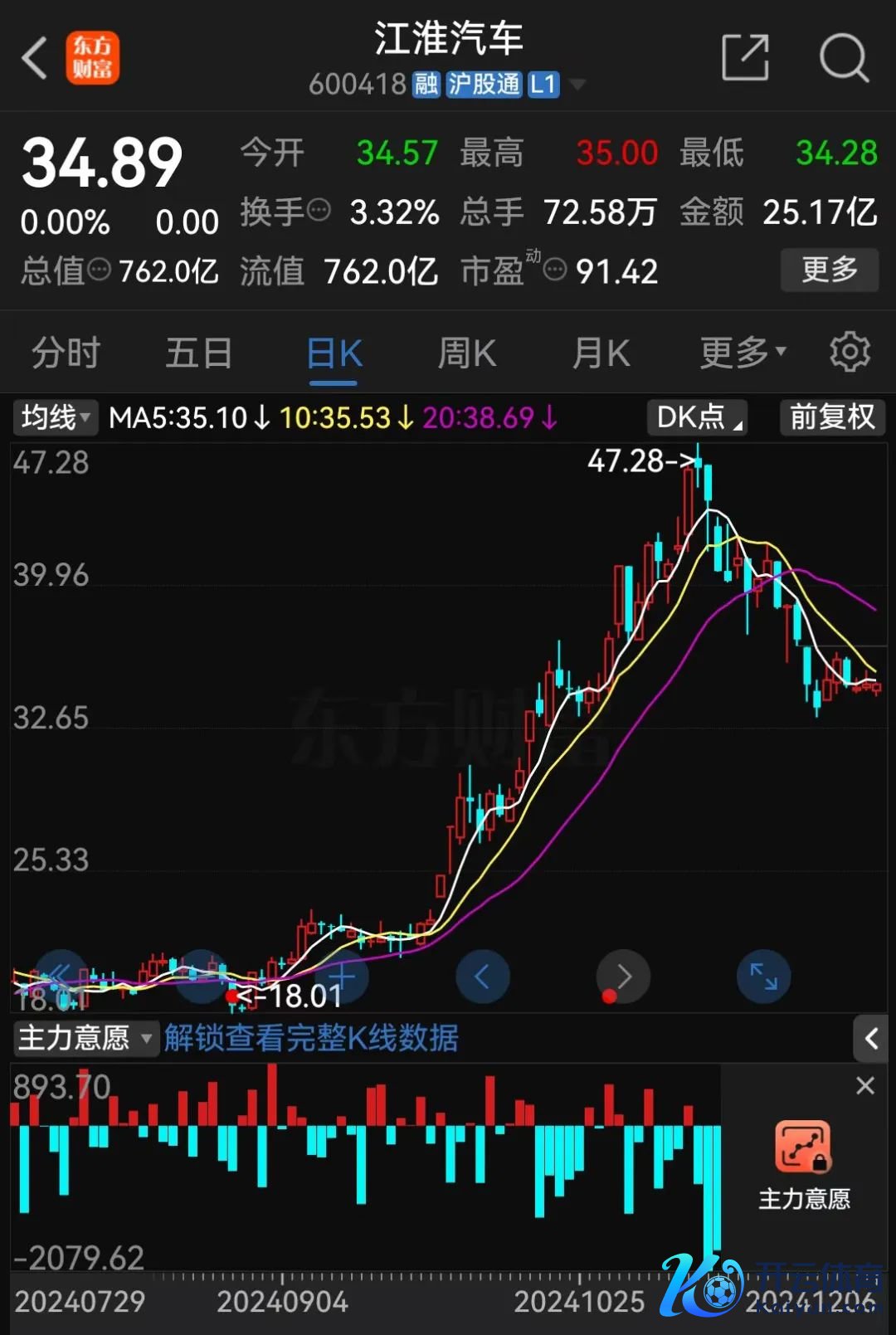896x1335 pixels.
Task: Expand the 更多 chart period dropdown
Action: point(743,353)
